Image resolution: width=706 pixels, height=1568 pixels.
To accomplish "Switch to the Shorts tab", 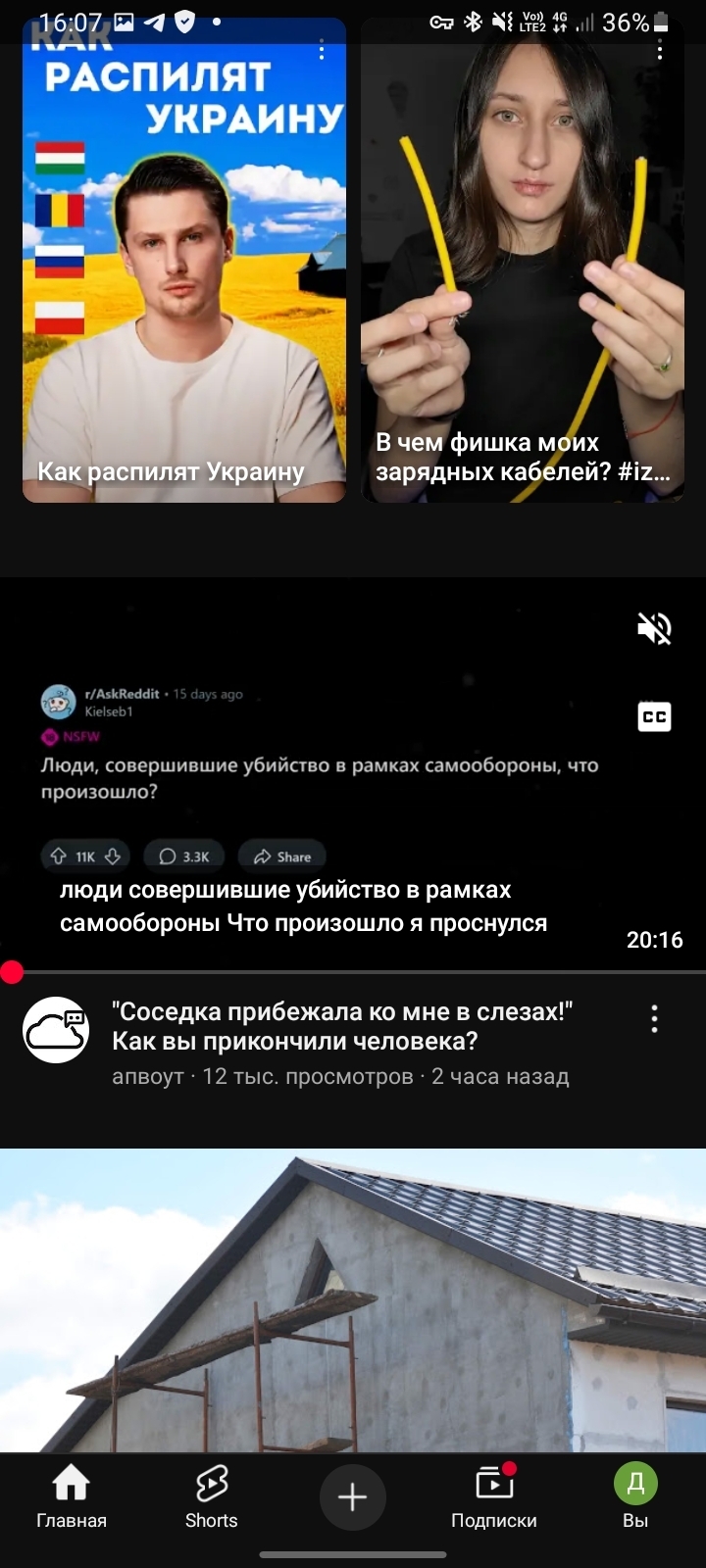I will click(x=212, y=1496).
